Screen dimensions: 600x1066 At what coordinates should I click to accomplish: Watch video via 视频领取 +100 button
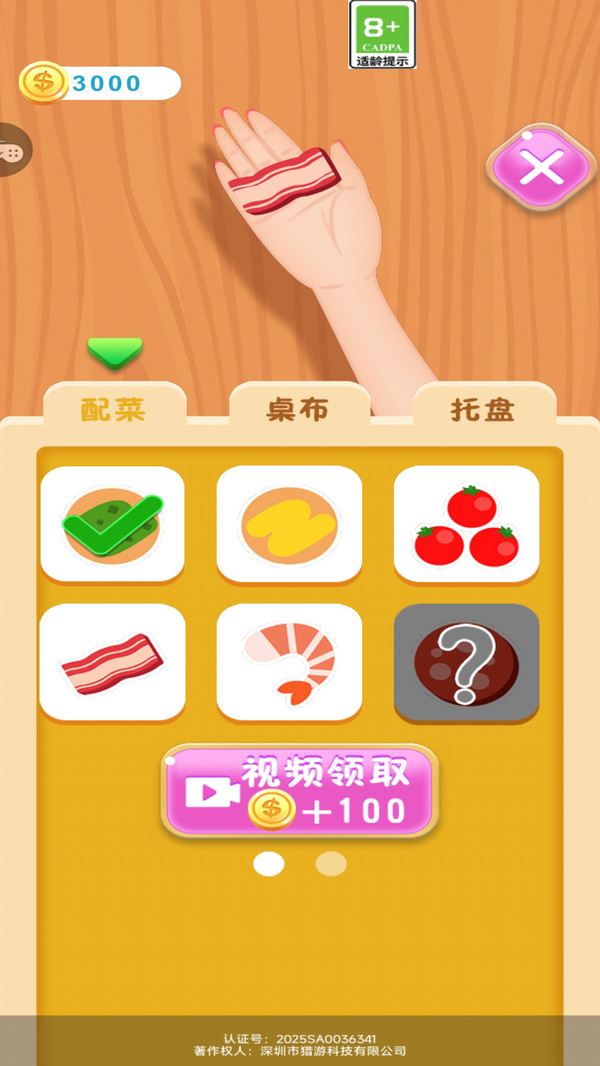click(300, 790)
